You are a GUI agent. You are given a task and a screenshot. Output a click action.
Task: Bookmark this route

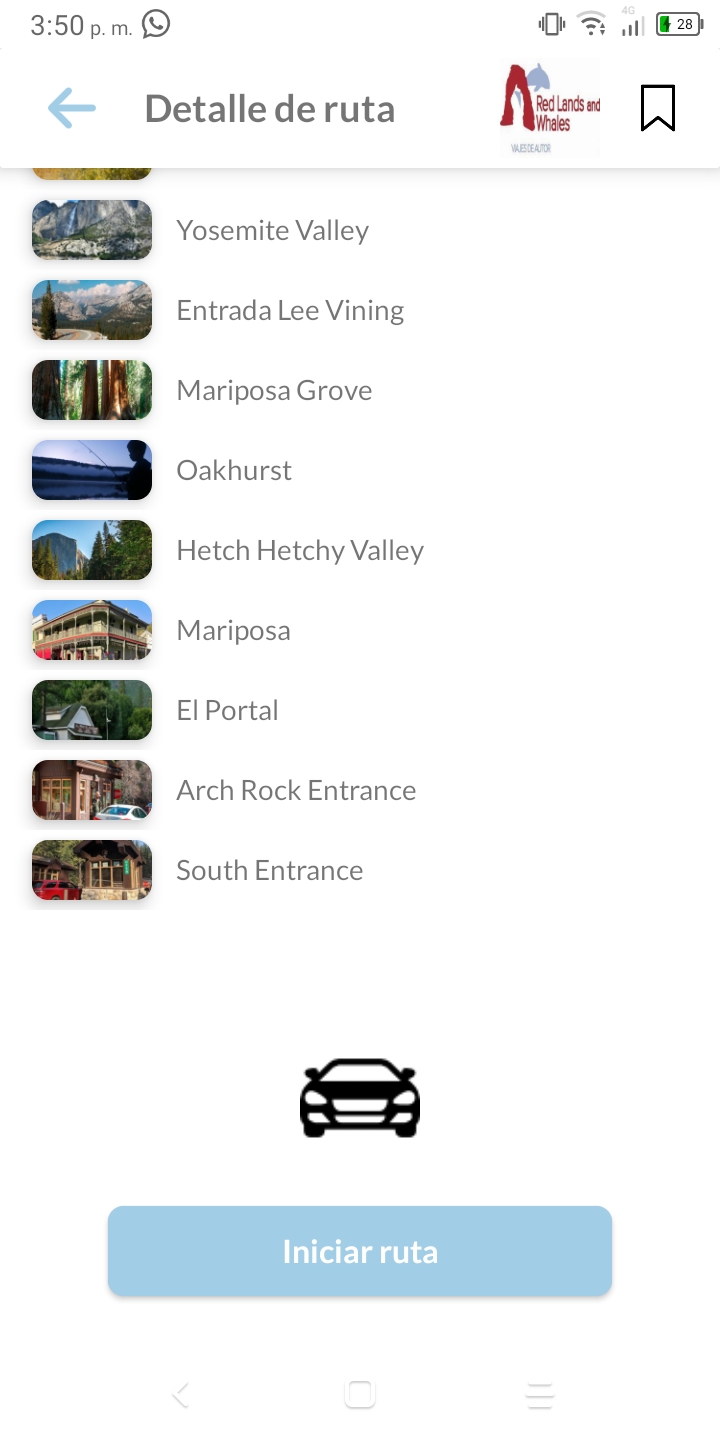coord(657,108)
